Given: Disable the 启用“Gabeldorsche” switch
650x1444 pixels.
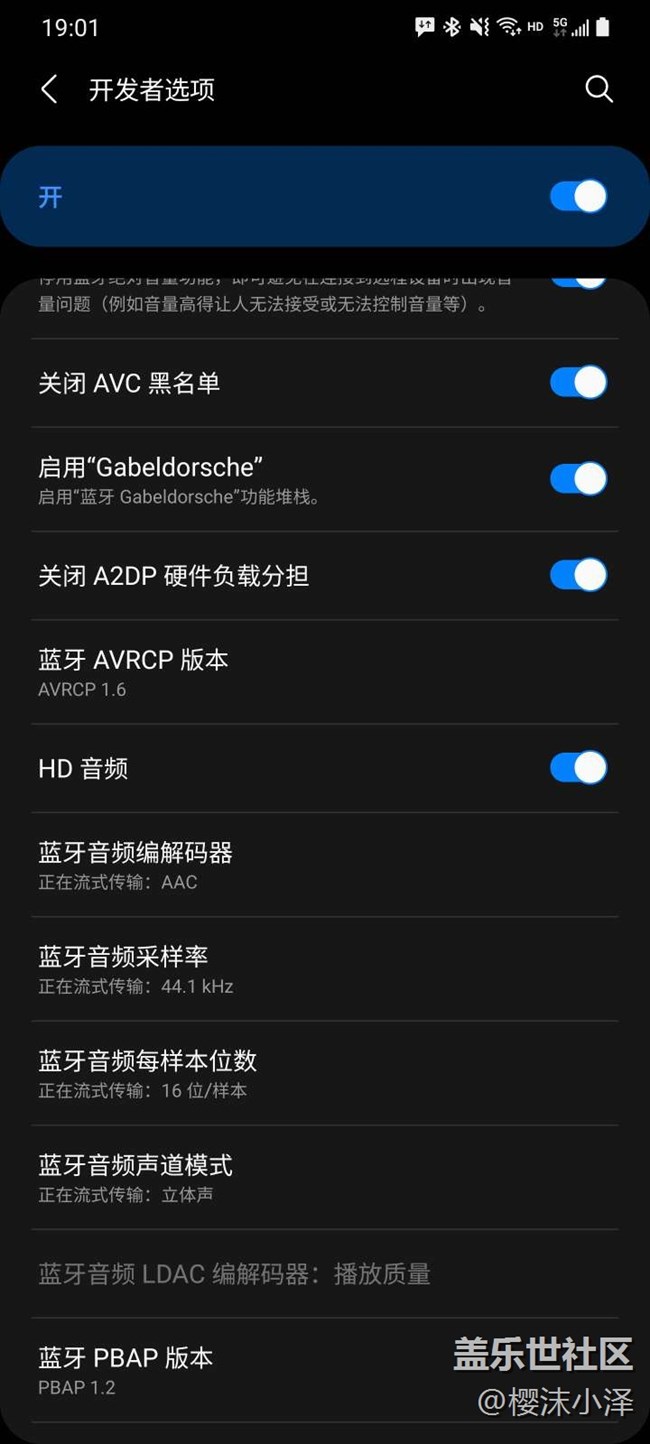Looking at the screenshot, I should click(578, 479).
